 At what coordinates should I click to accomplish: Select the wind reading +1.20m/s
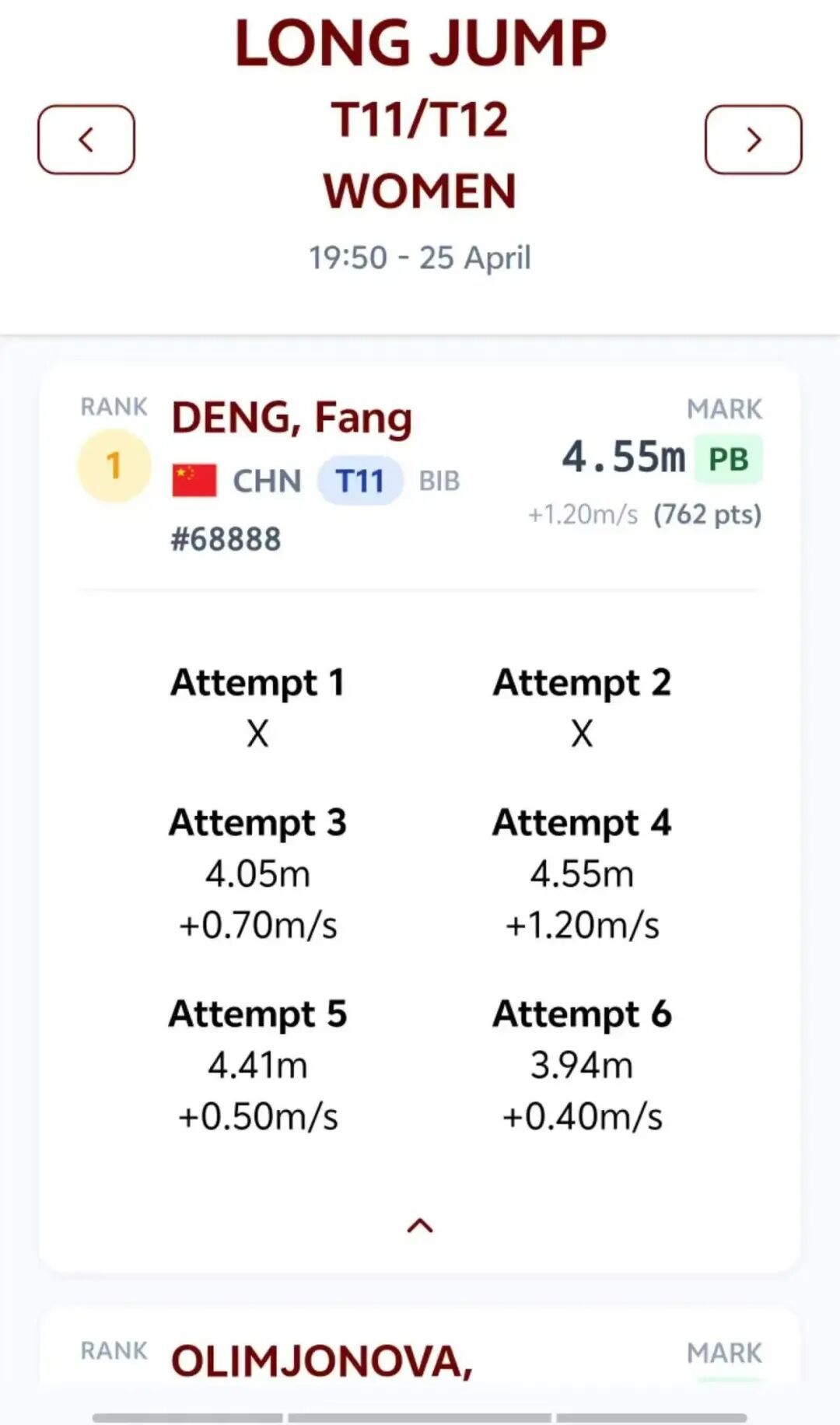[x=582, y=513]
